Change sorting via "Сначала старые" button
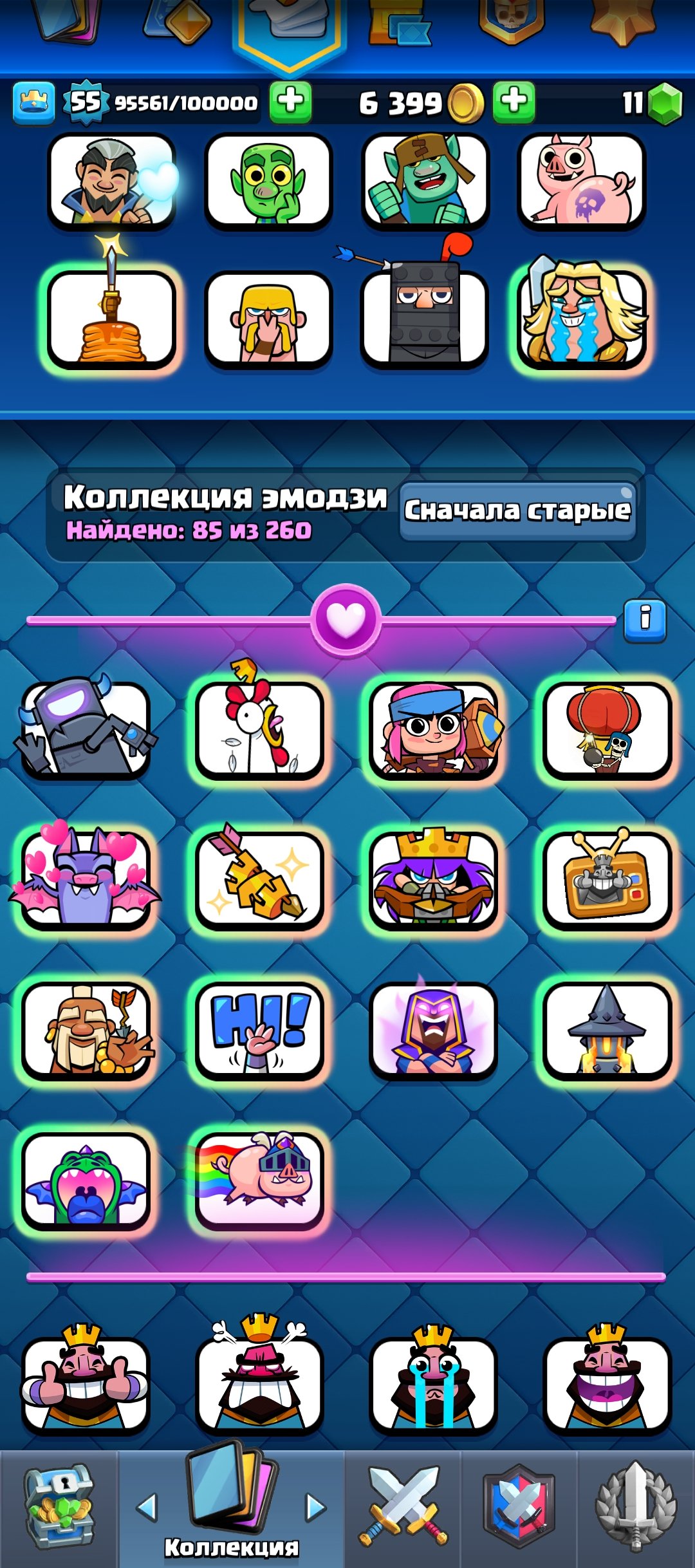Image resolution: width=695 pixels, height=1568 pixels. (517, 510)
